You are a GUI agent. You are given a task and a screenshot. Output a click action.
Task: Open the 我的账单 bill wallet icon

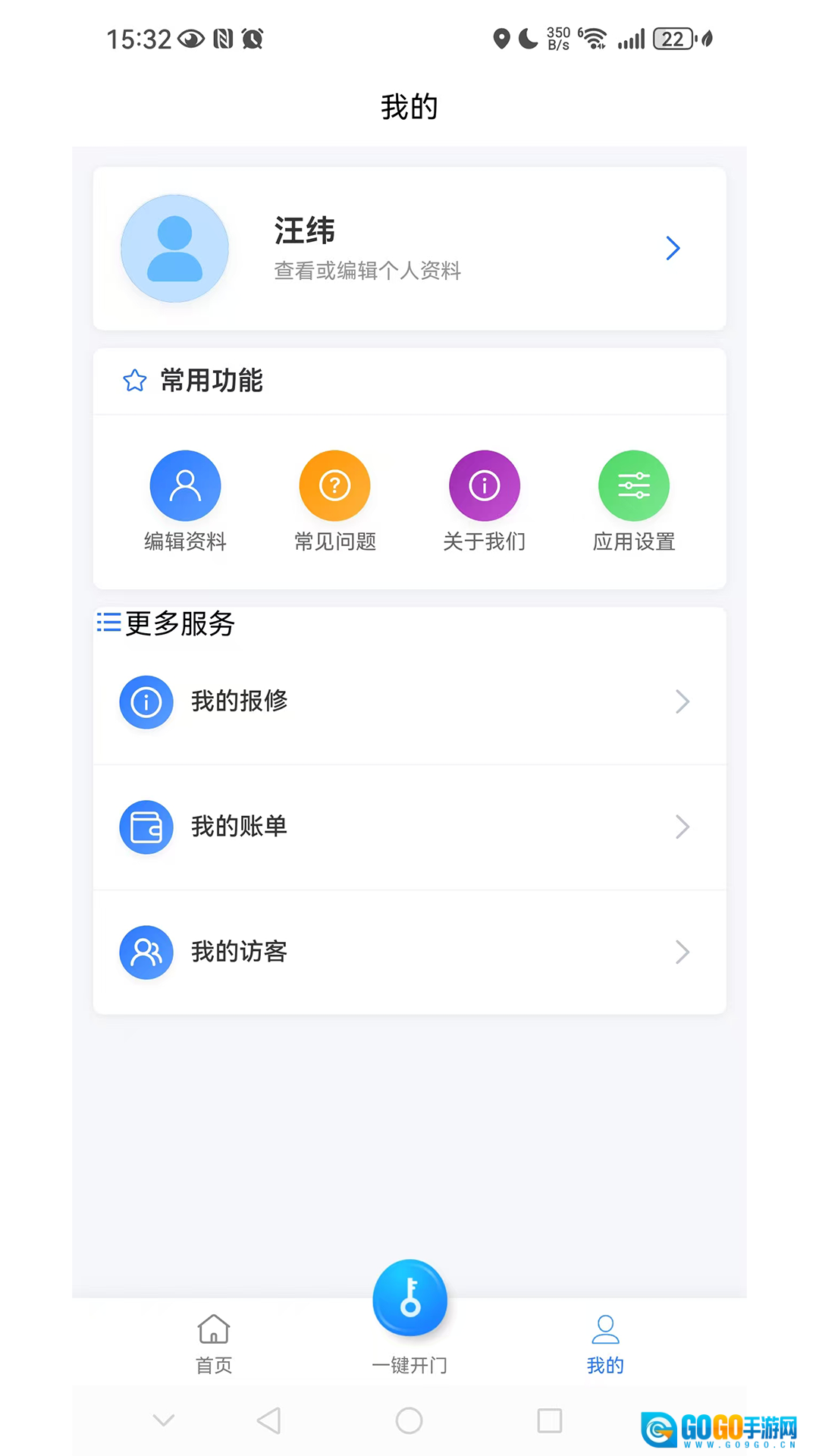[146, 827]
